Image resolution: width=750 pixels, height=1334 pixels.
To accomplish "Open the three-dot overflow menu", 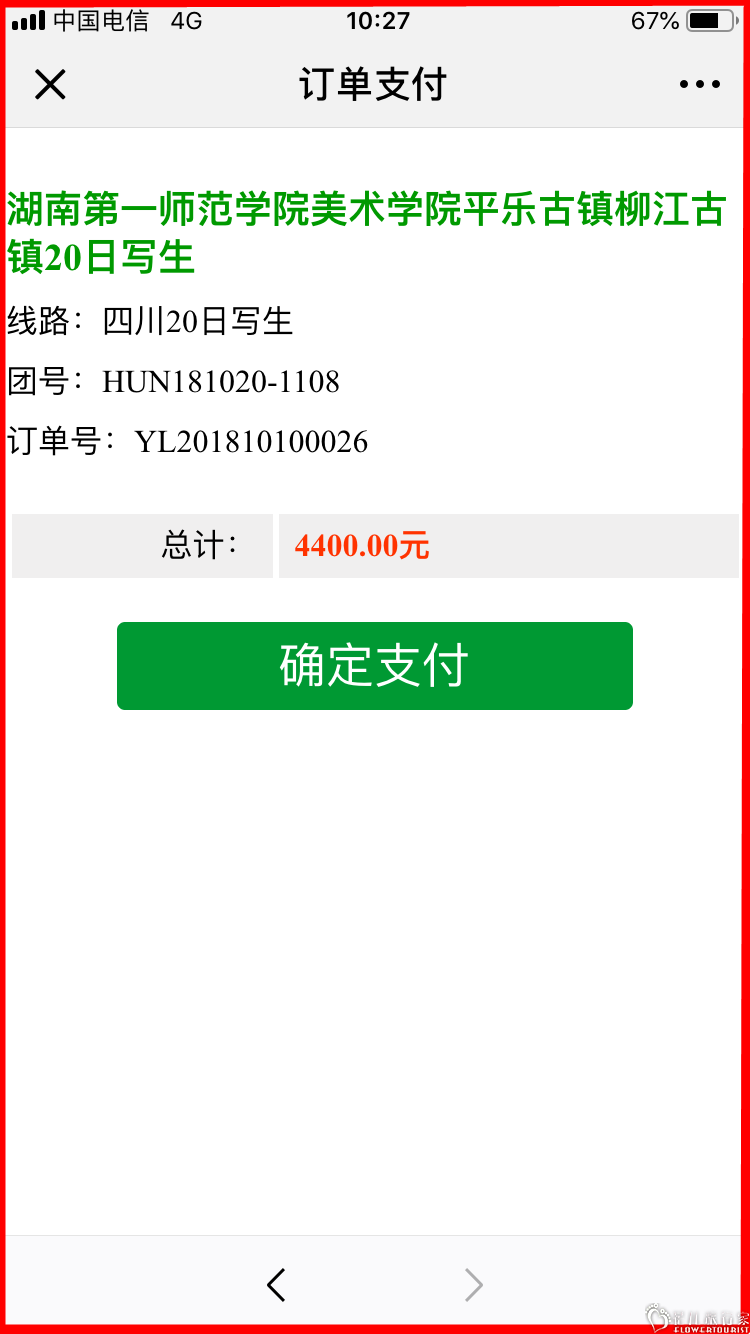I will pos(699,85).
